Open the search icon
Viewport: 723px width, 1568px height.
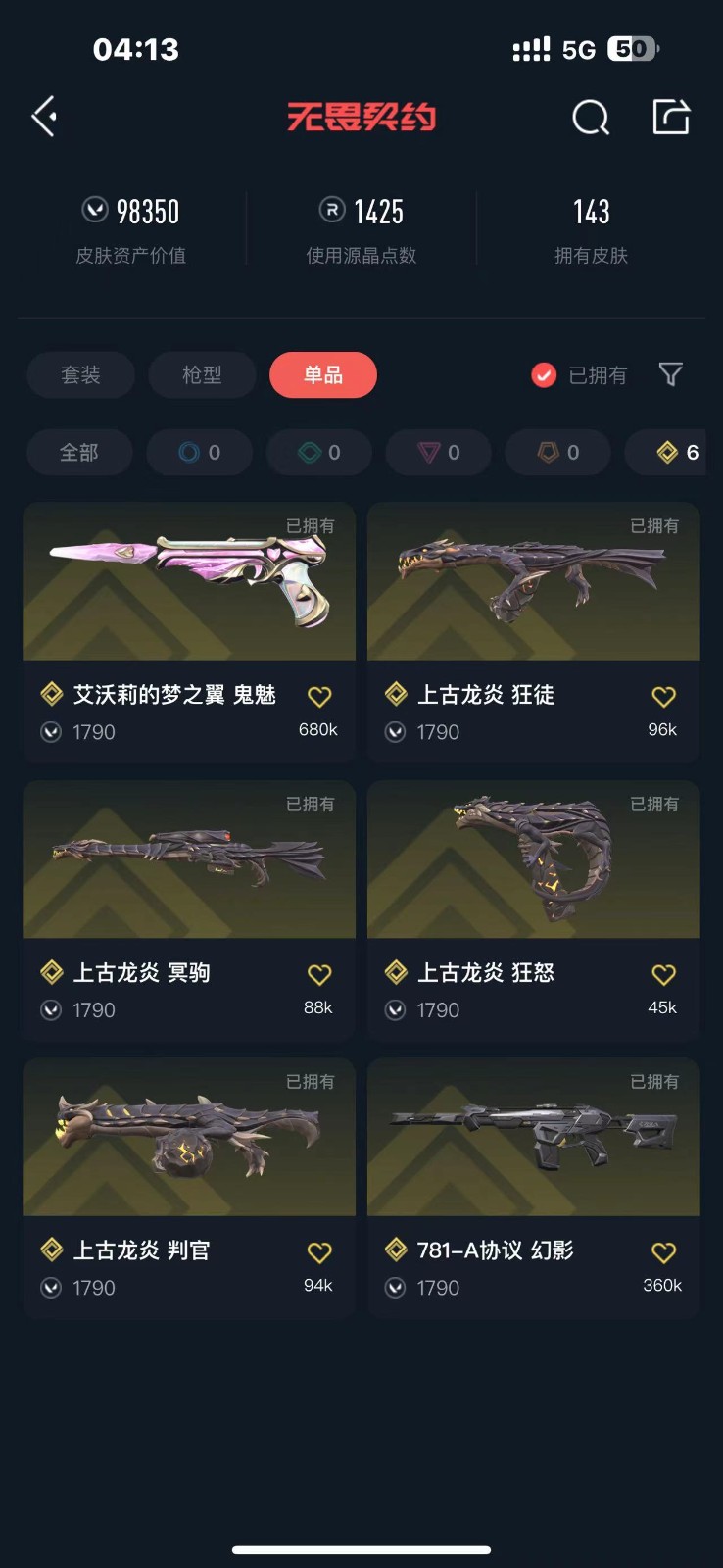click(x=591, y=118)
